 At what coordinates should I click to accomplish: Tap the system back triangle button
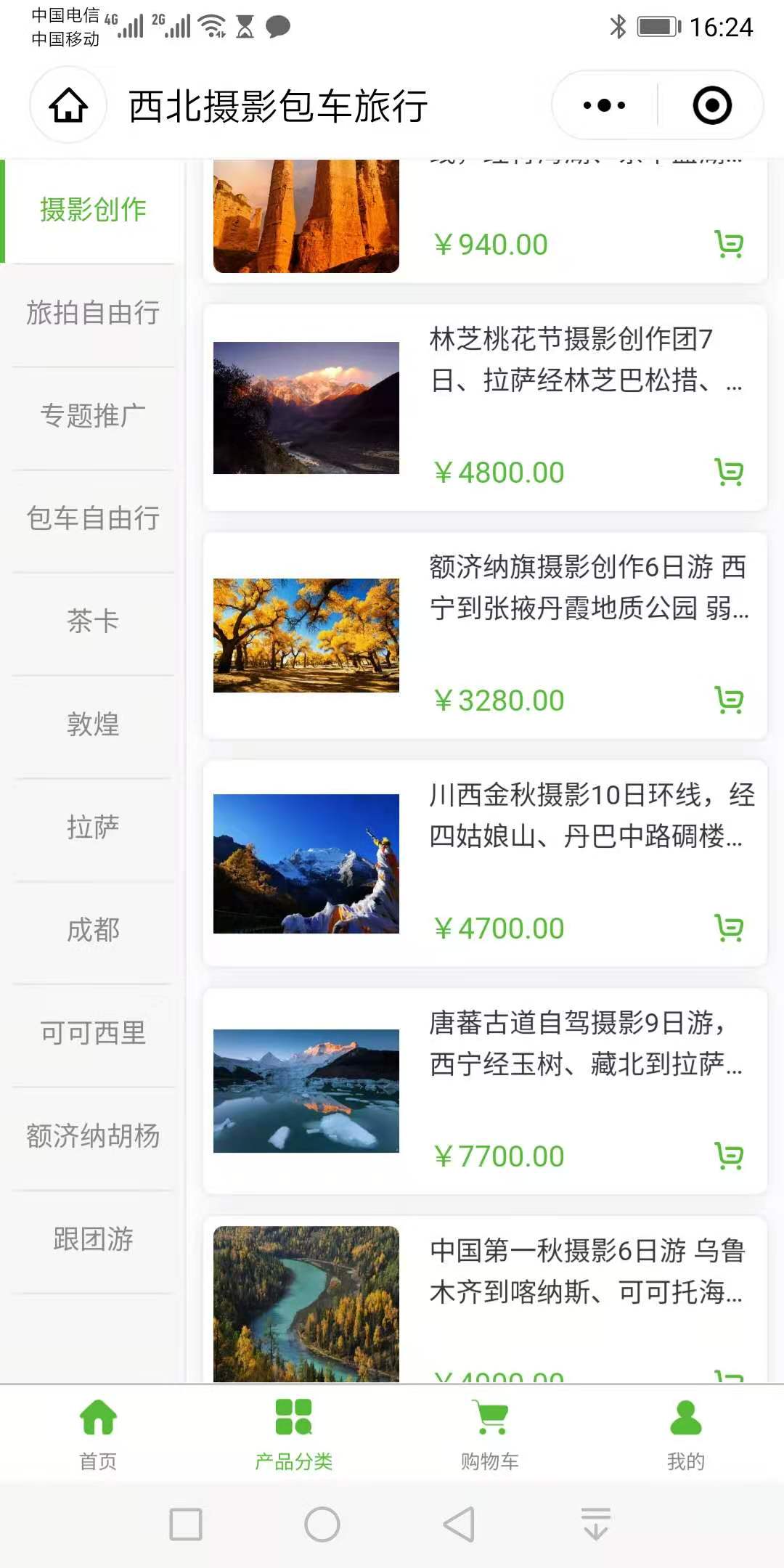pyautogui.click(x=460, y=1524)
